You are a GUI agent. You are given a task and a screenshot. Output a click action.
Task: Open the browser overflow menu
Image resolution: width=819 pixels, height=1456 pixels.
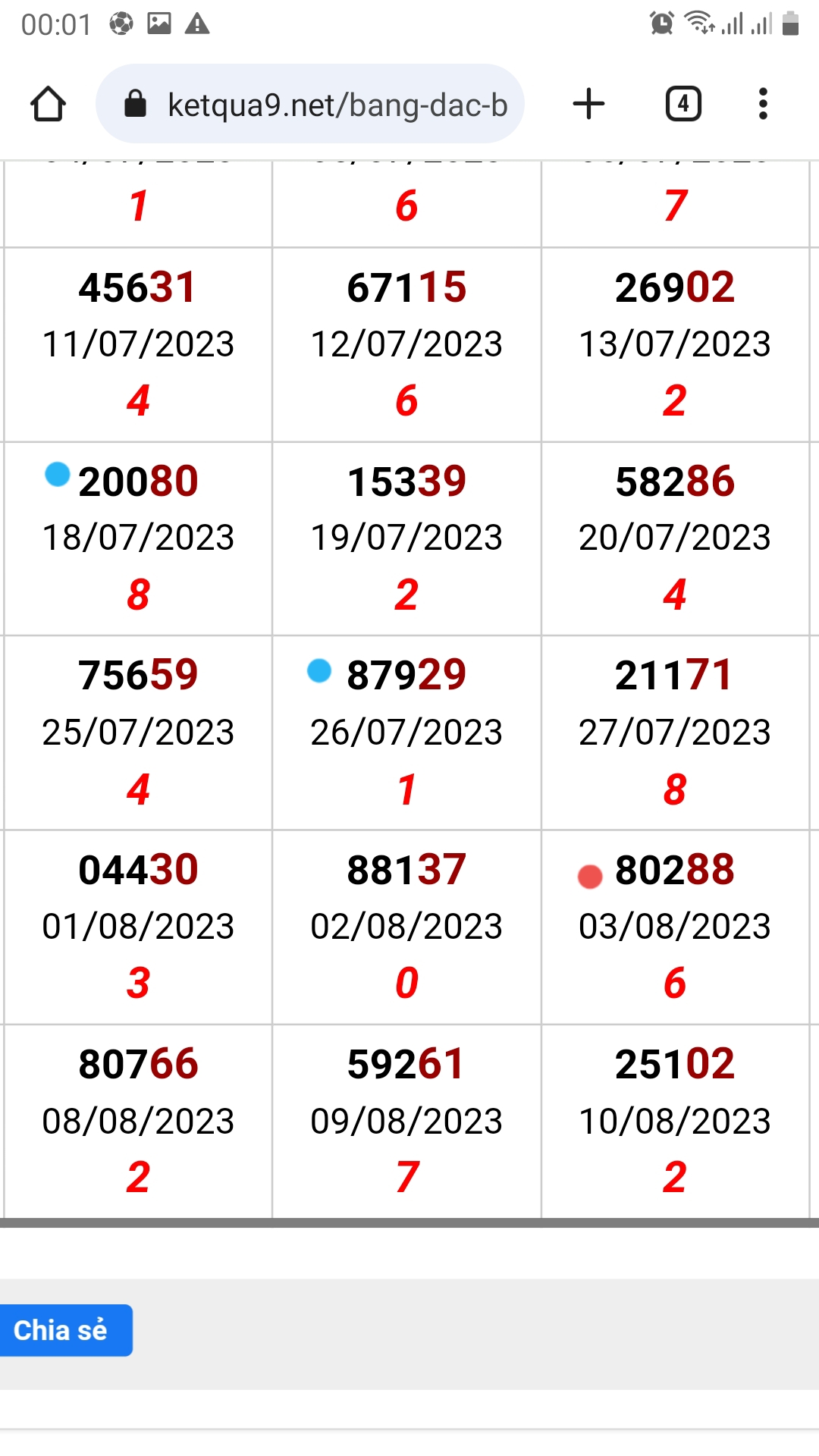[x=763, y=104]
